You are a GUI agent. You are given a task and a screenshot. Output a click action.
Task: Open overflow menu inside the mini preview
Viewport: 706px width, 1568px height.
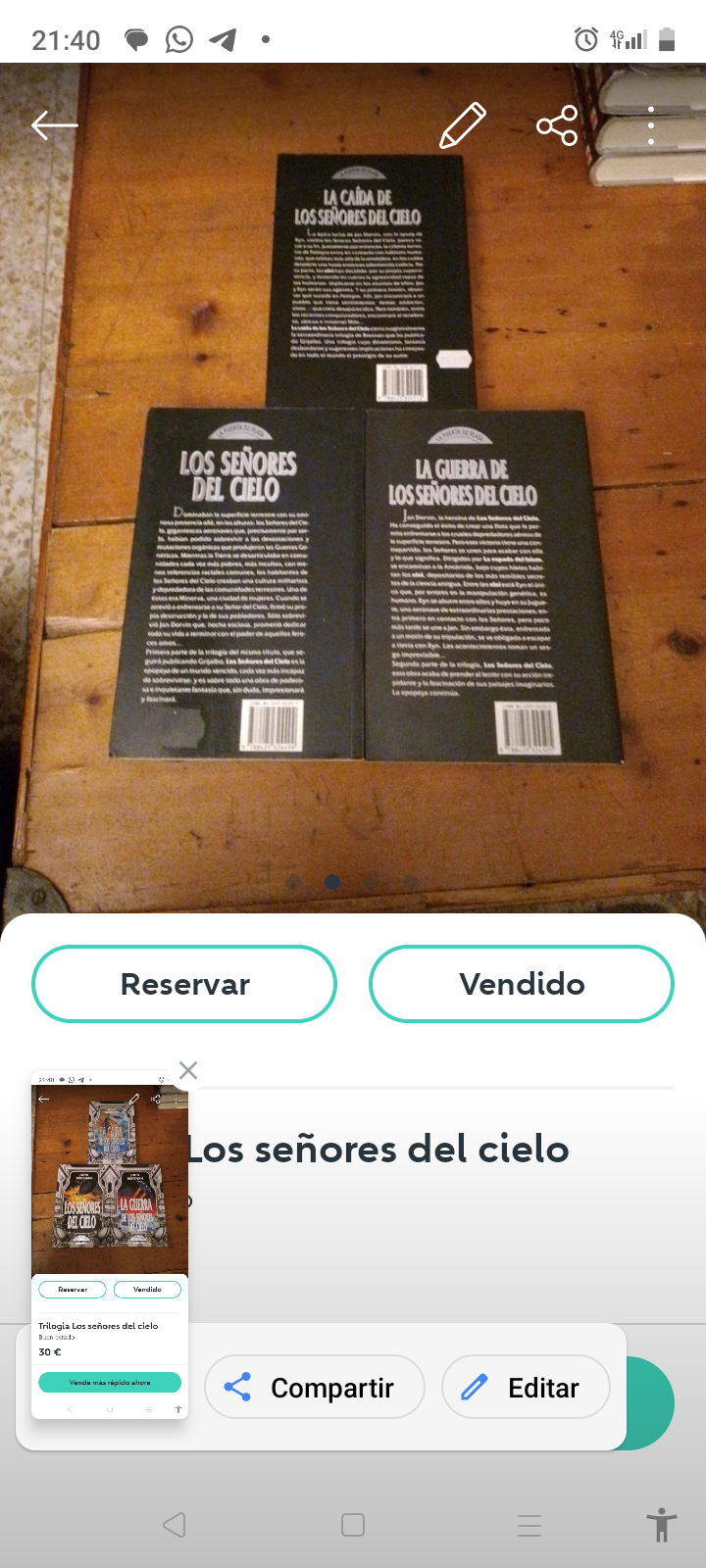pos(176,1100)
